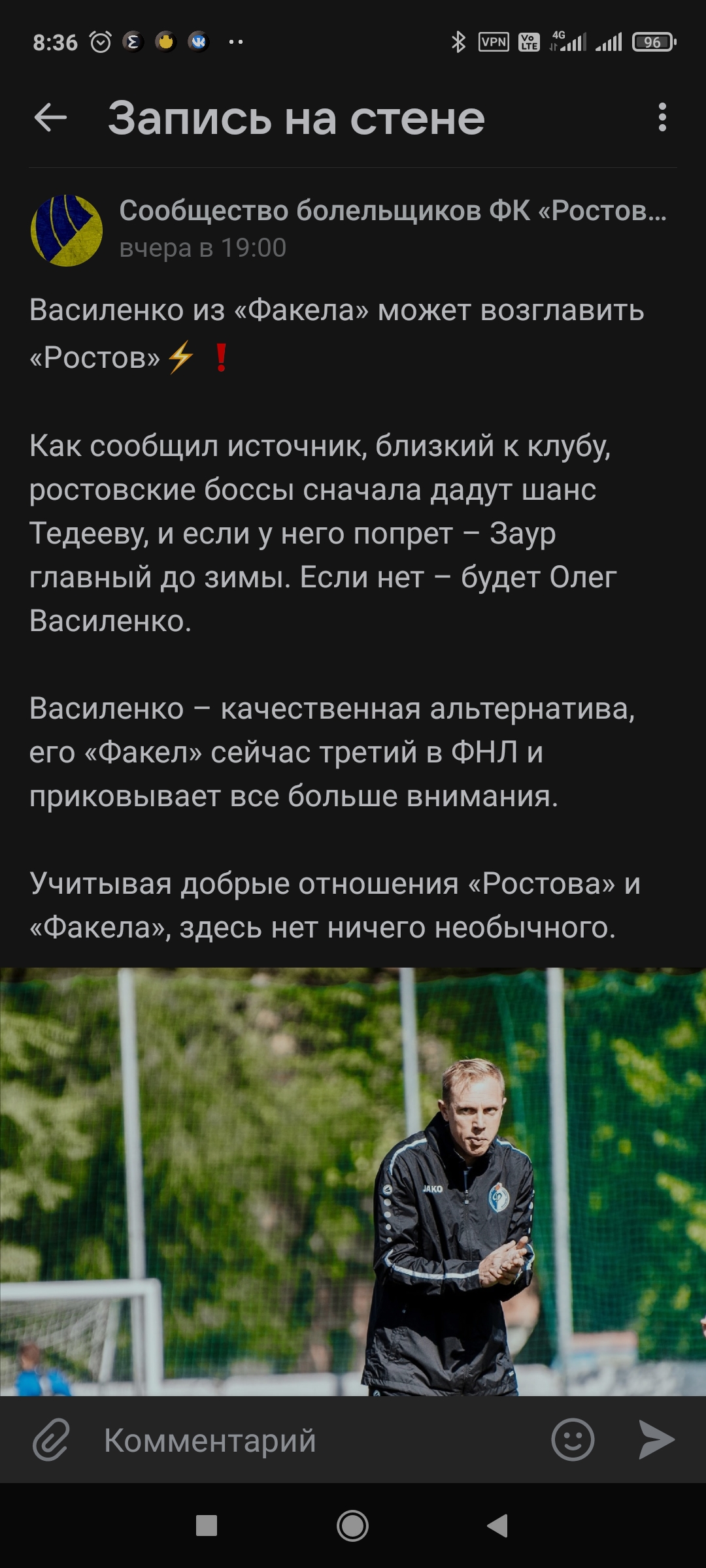Viewport: 706px width, 1568px height.
Task: Send the comment
Action: [x=656, y=1439]
